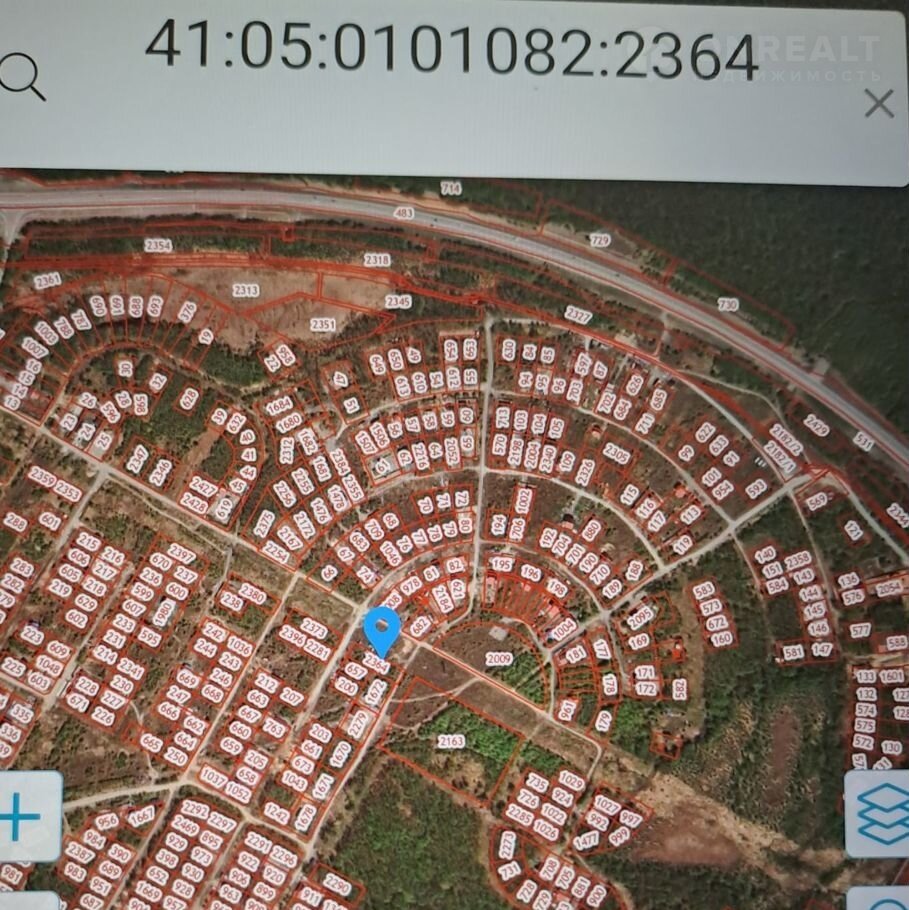This screenshot has width=909, height=910.
Task: Clear the search query with X
Action: tap(879, 103)
